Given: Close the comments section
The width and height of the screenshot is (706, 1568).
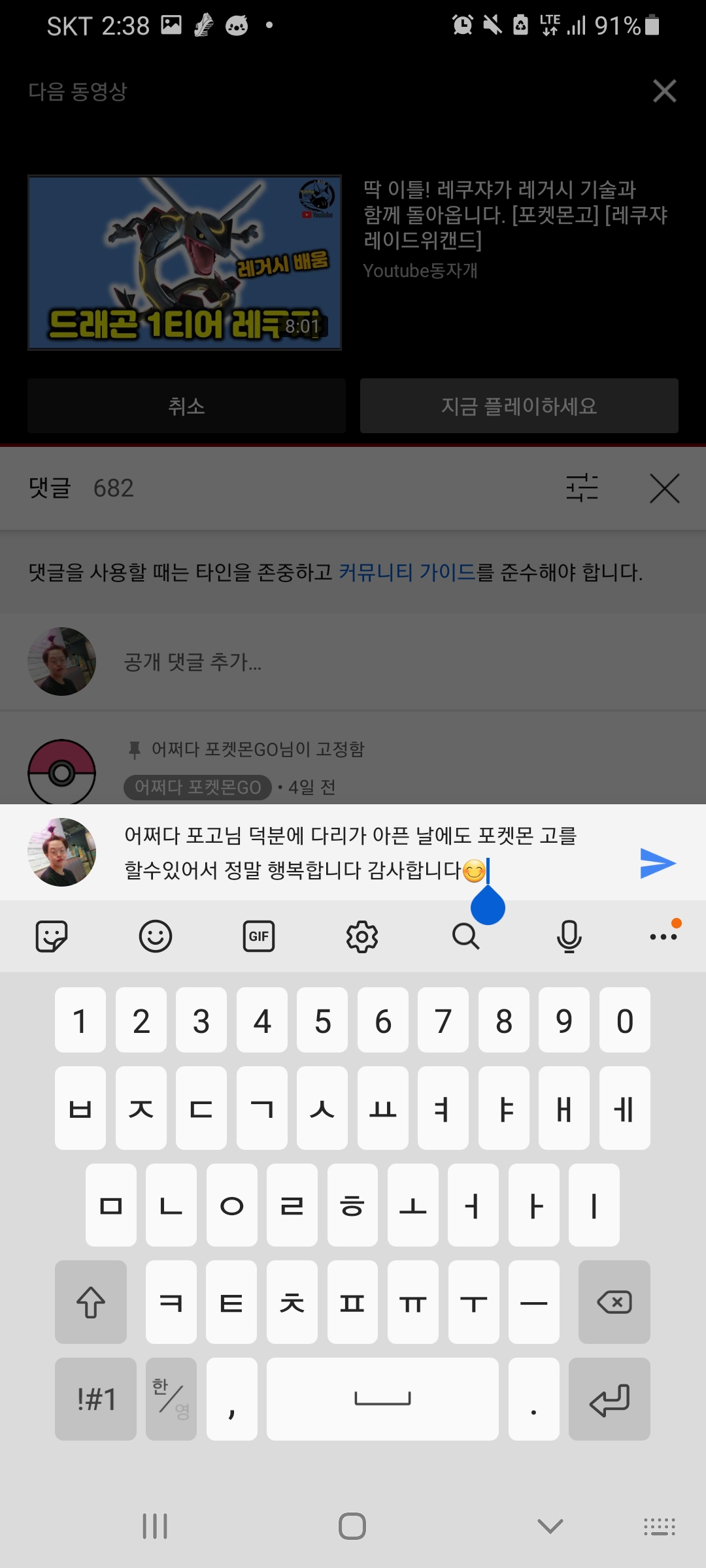Looking at the screenshot, I should pos(664,488).
